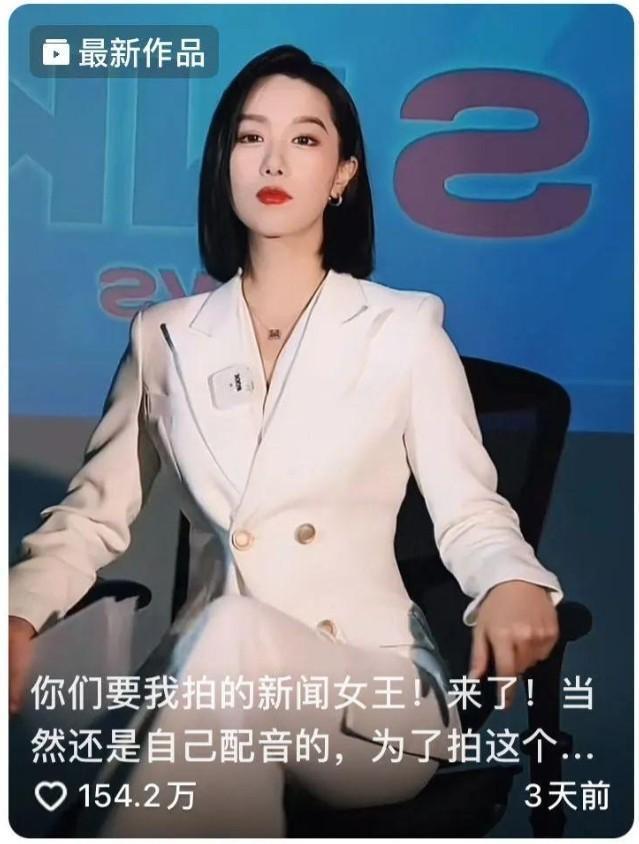This screenshot has height=844, width=639.
Task: Open the 新闻女王 latest video card
Action: [x=319, y=420]
